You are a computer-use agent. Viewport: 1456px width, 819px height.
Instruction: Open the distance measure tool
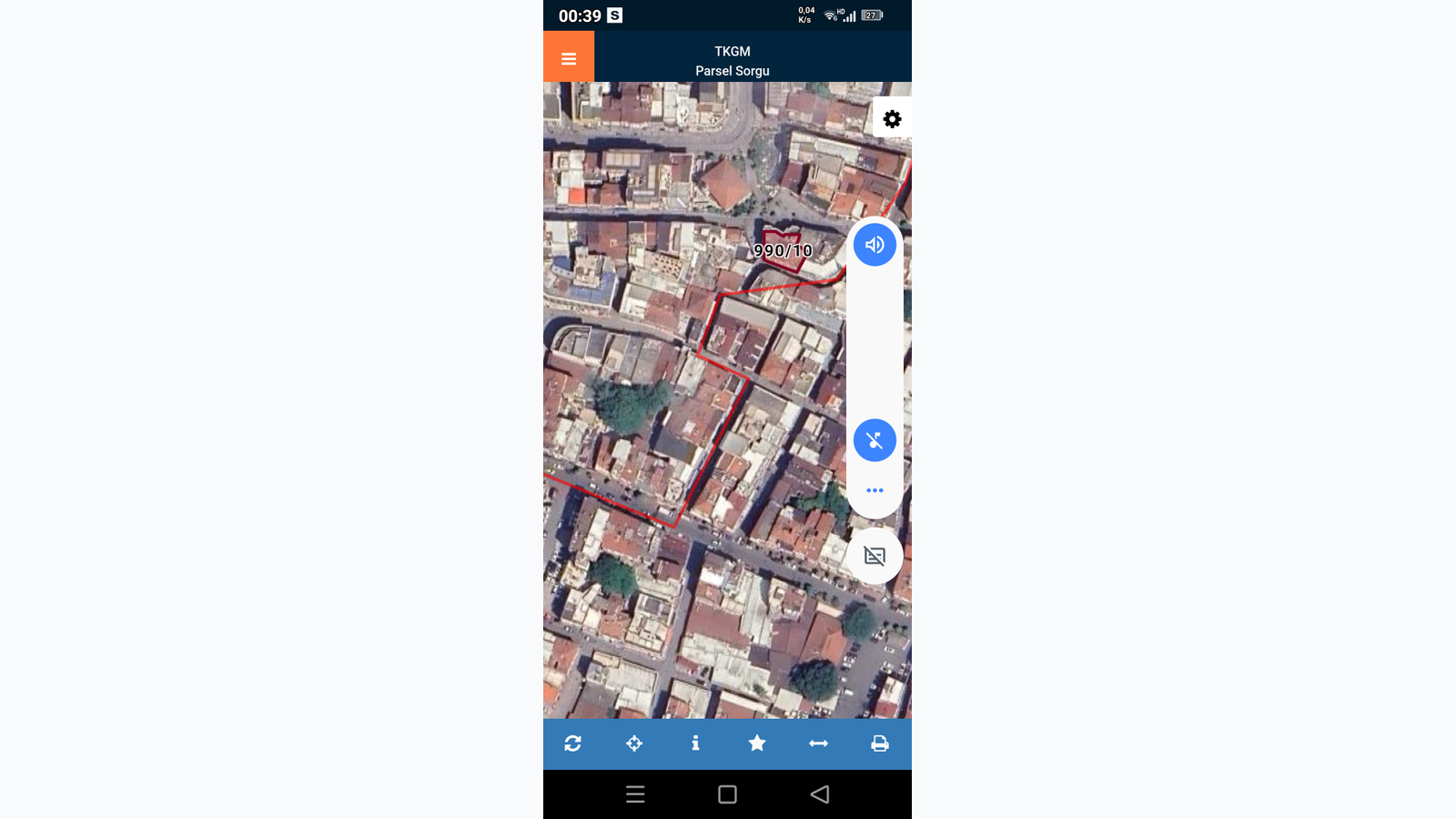[x=818, y=743]
